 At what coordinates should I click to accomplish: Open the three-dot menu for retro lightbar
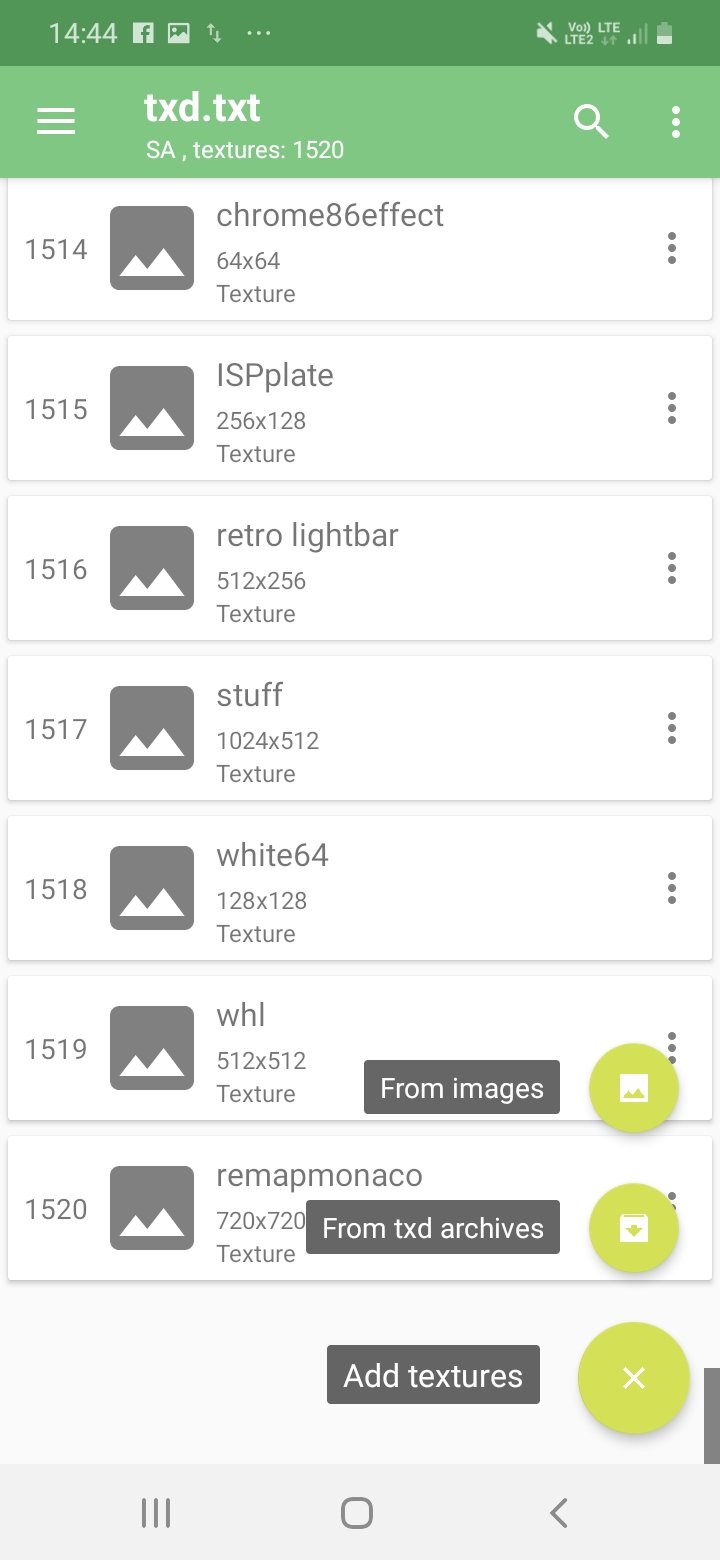(x=672, y=568)
